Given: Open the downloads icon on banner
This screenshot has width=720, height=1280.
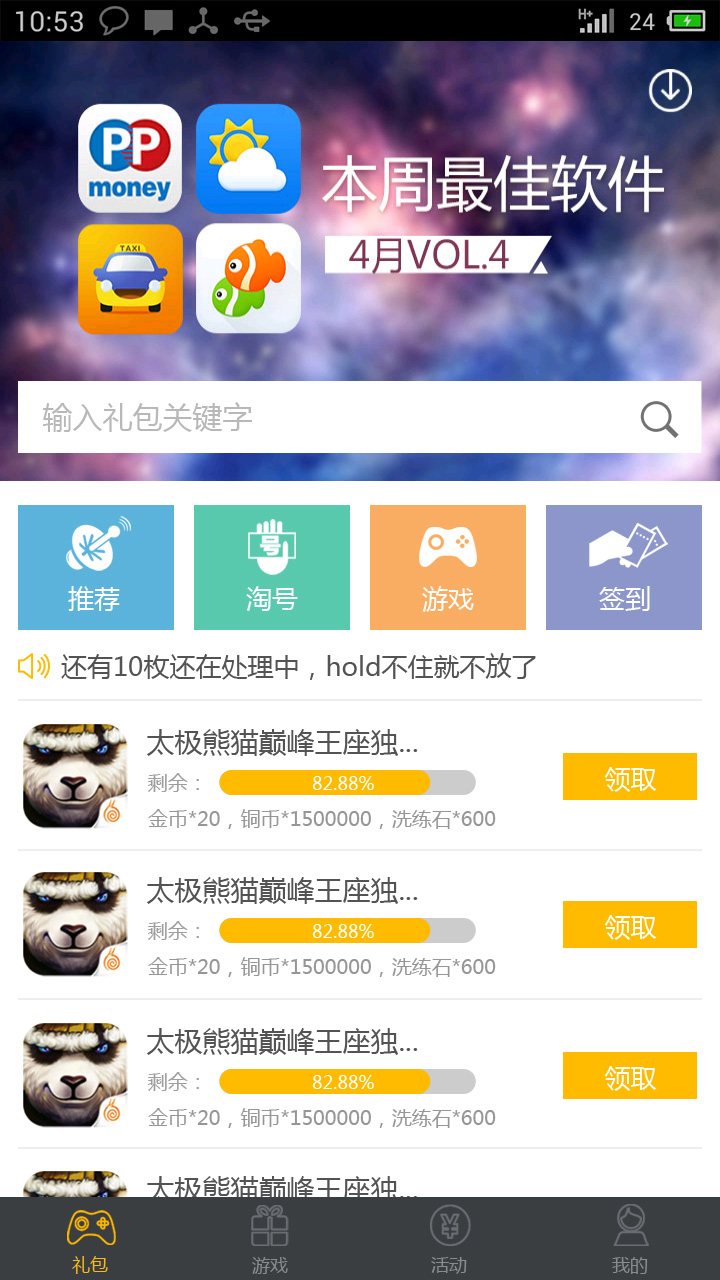Looking at the screenshot, I should 670,91.
